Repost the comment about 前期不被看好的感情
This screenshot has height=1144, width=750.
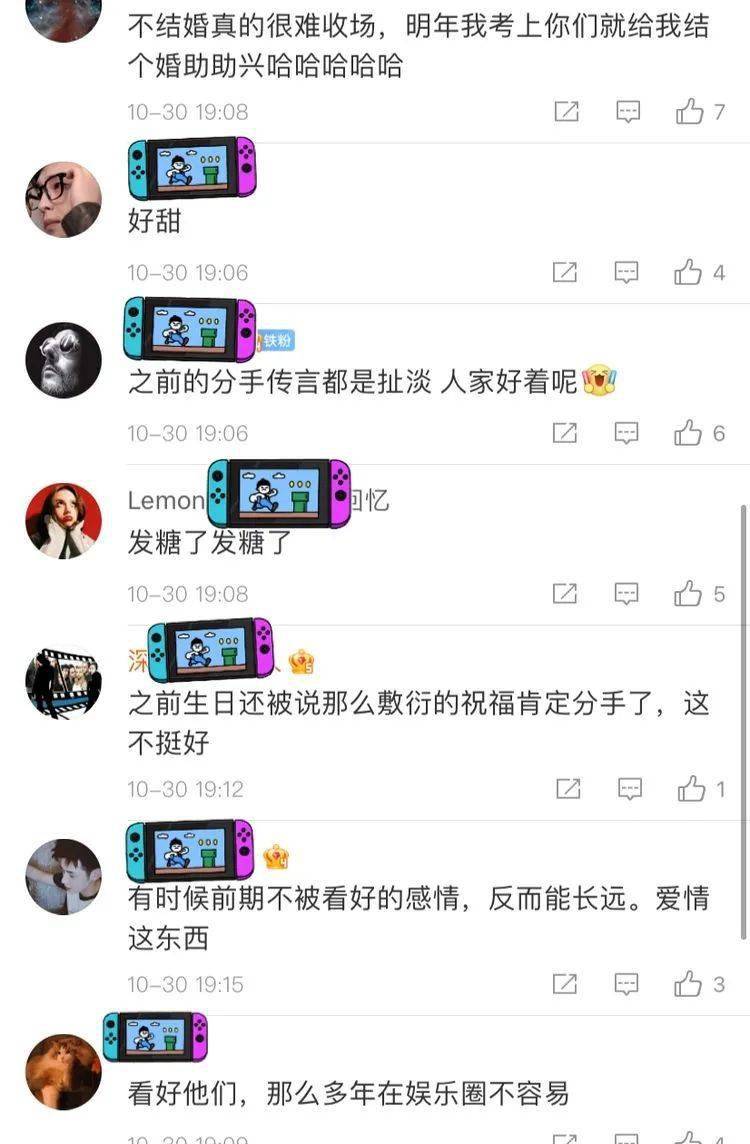pyautogui.click(x=566, y=984)
